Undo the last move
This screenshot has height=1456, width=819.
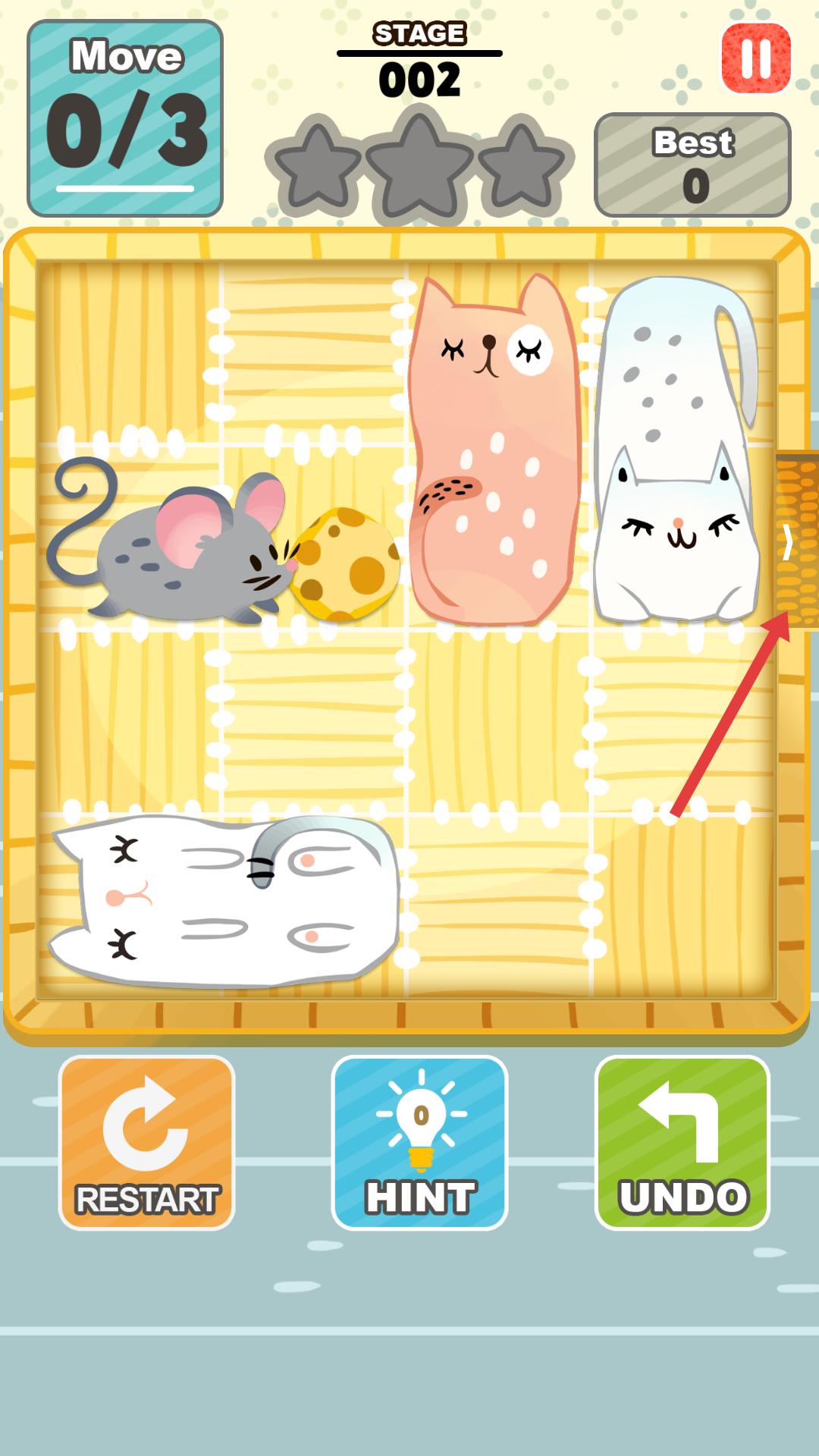tap(682, 1142)
